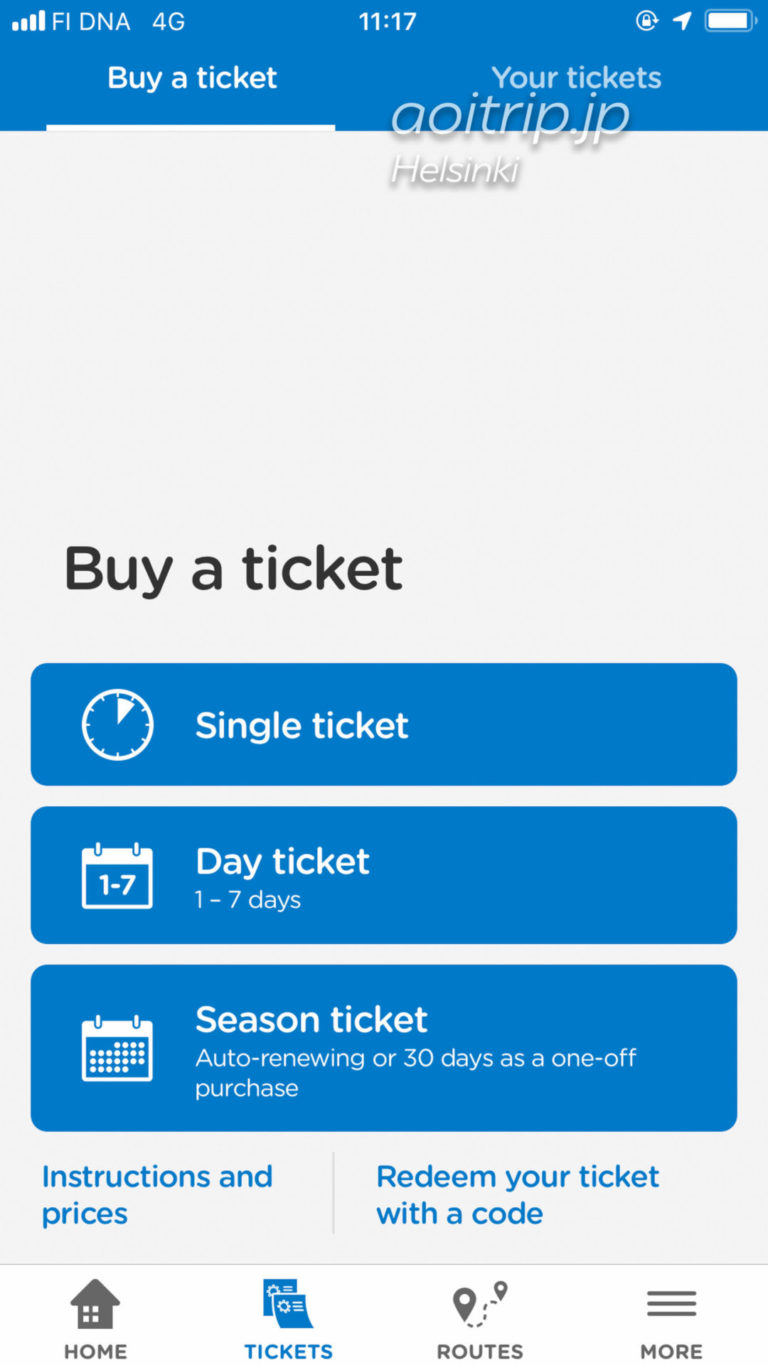Open the Tickets tab in bottom bar
The width and height of the screenshot is (768, 1365).
click(288, 1319)
